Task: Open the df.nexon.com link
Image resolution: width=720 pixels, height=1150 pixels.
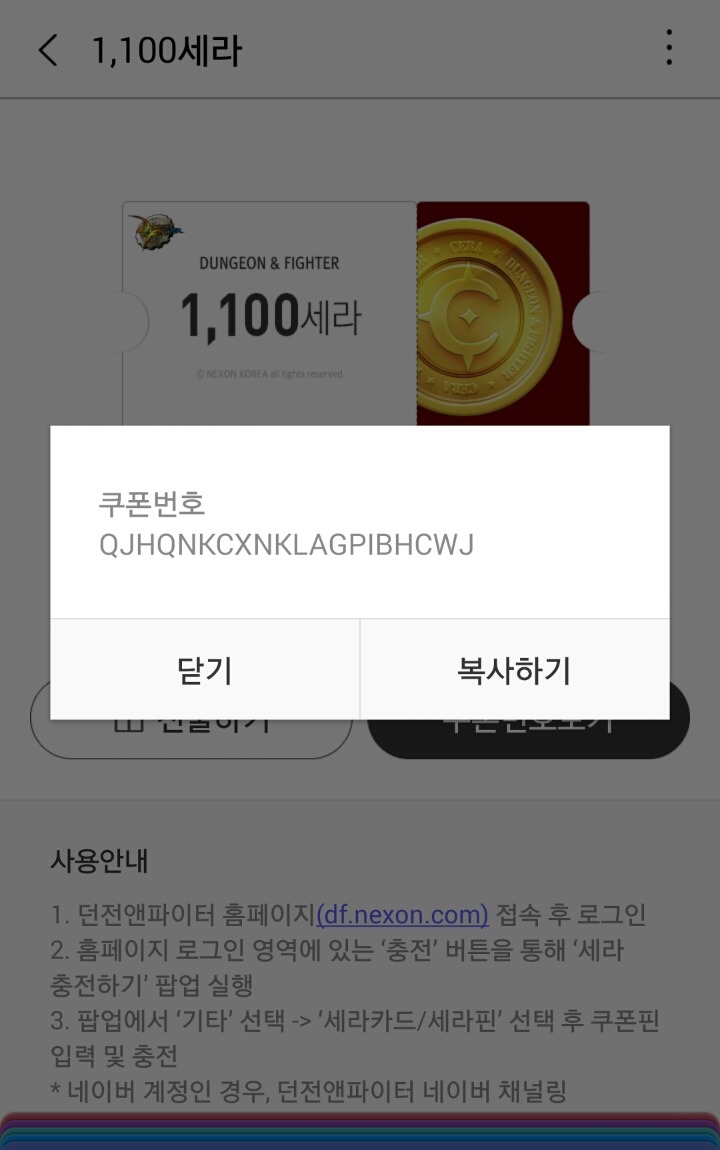Action: pyautogui.click(x=402, y=914)
